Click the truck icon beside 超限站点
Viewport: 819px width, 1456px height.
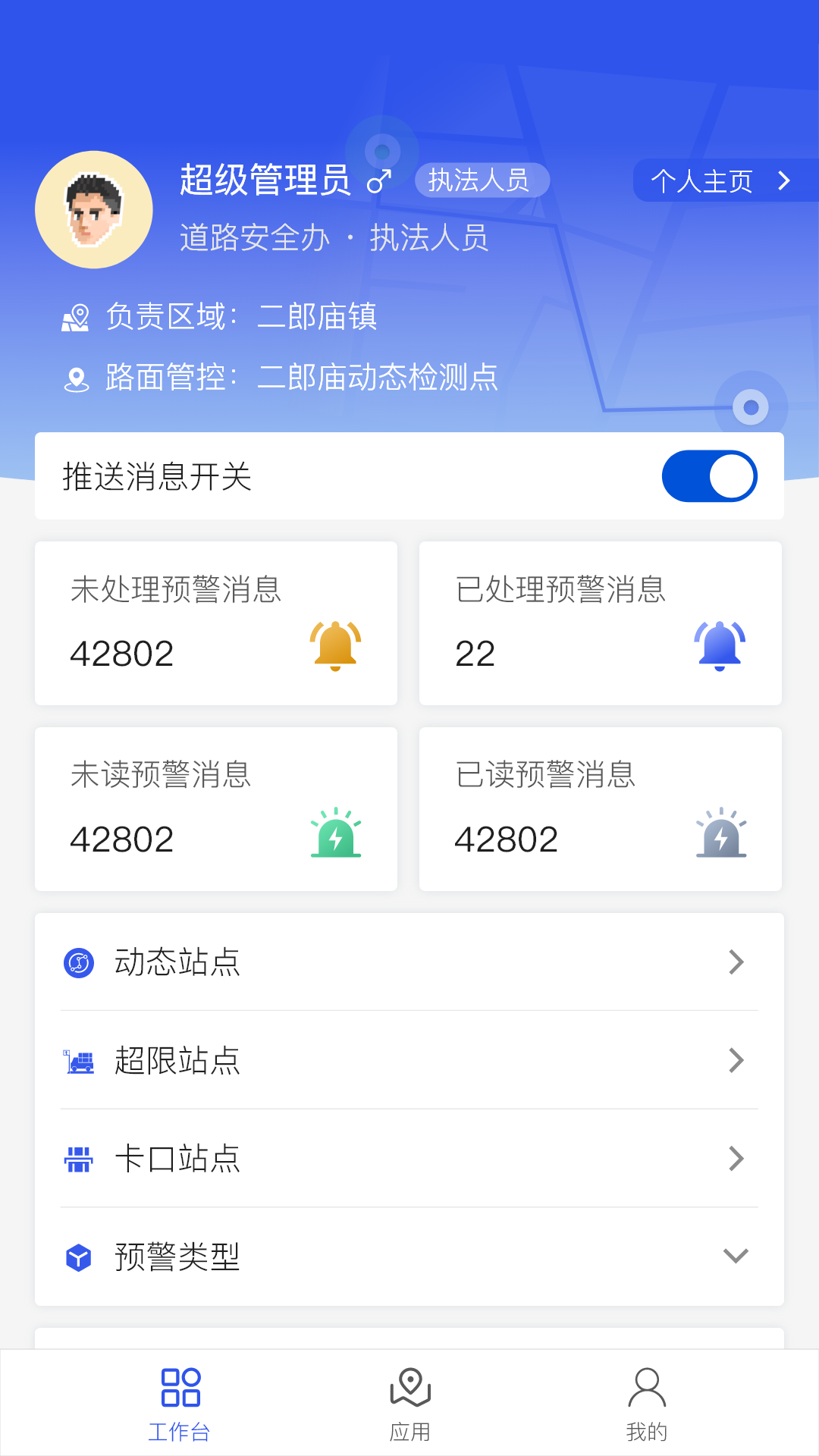[x=78, y=1061]
